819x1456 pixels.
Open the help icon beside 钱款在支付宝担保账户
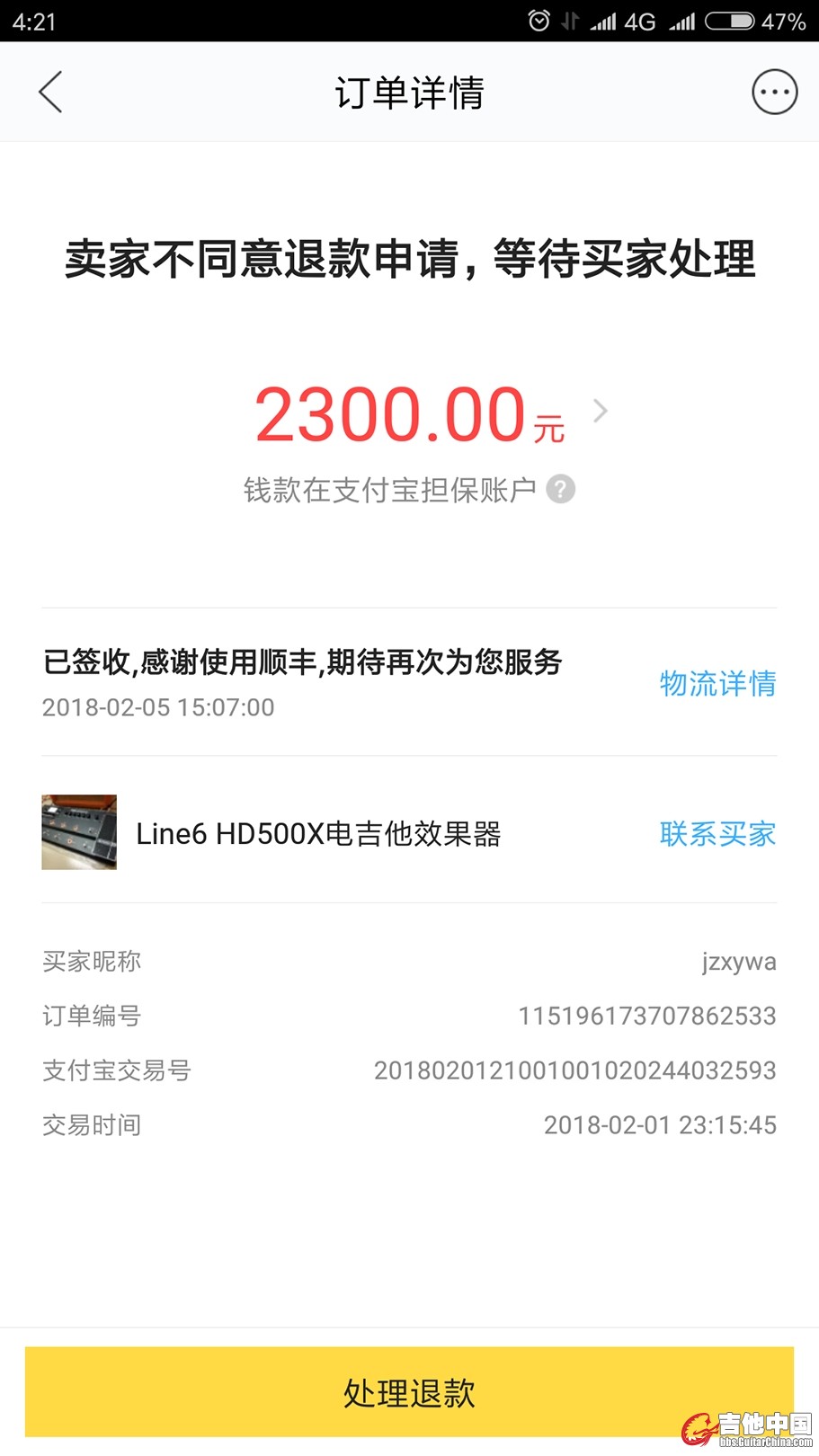[561, 490]
